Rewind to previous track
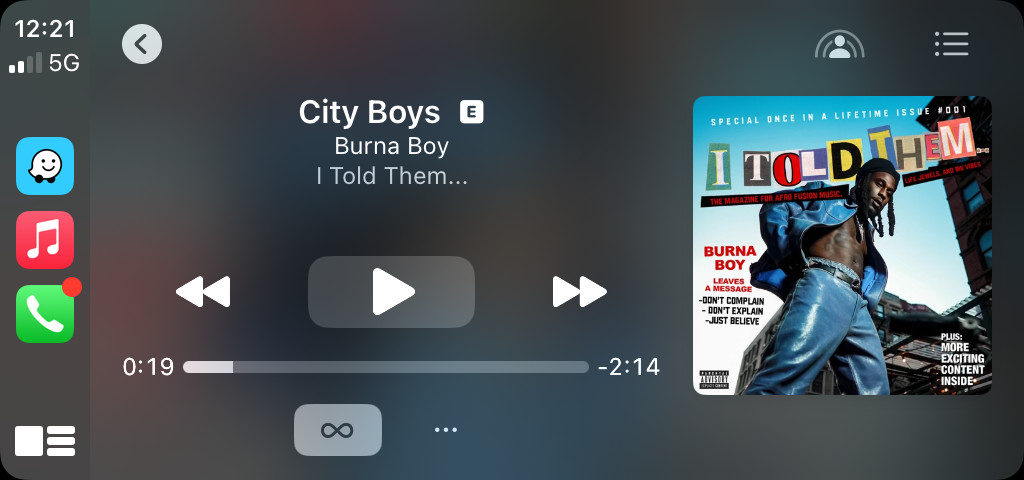This screenshot has width=1024, height=480. coord(203,292)
